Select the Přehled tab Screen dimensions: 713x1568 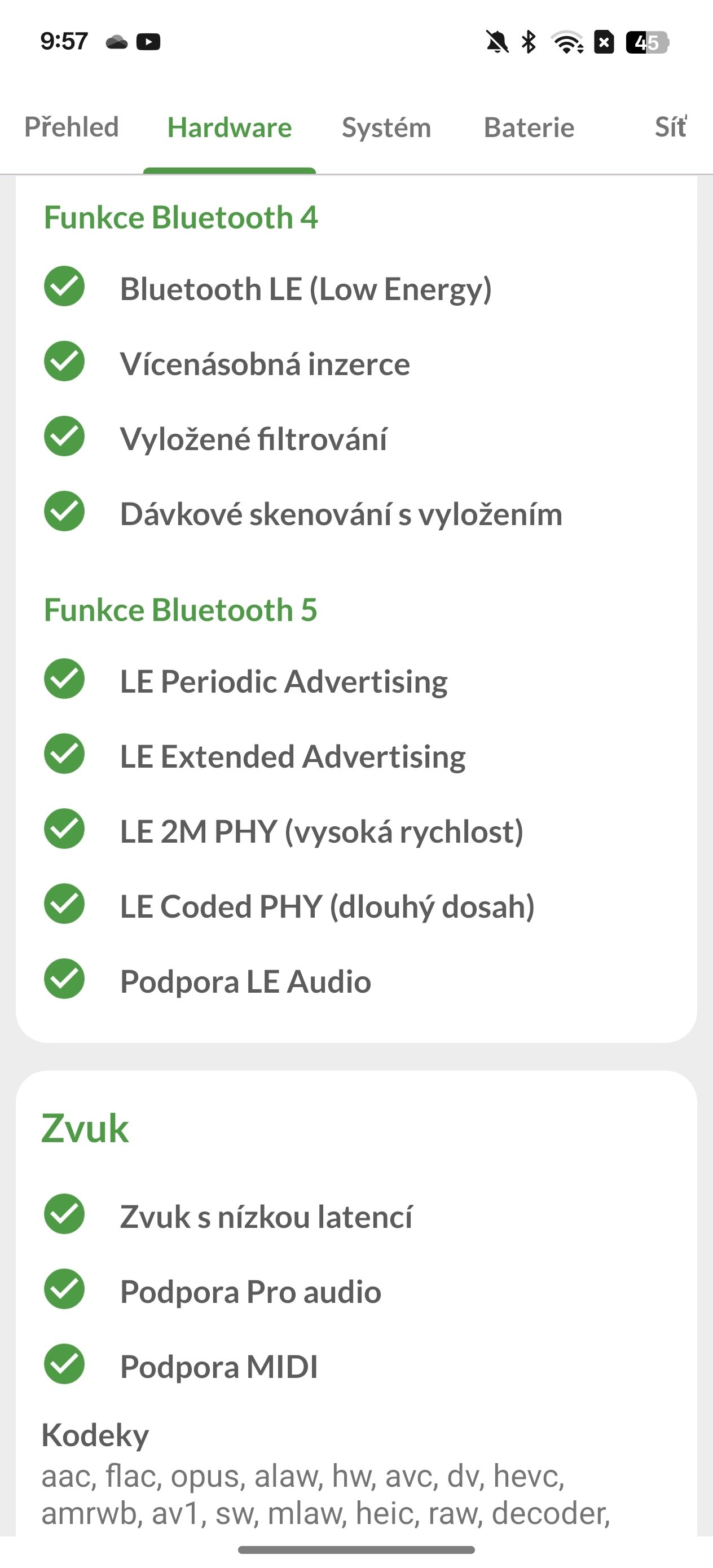pos(72,127)
